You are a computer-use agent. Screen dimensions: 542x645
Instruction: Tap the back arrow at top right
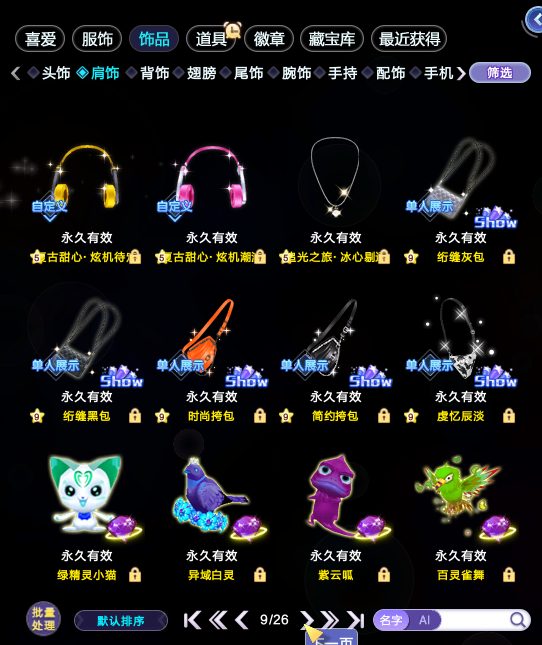tap(535, 20)
